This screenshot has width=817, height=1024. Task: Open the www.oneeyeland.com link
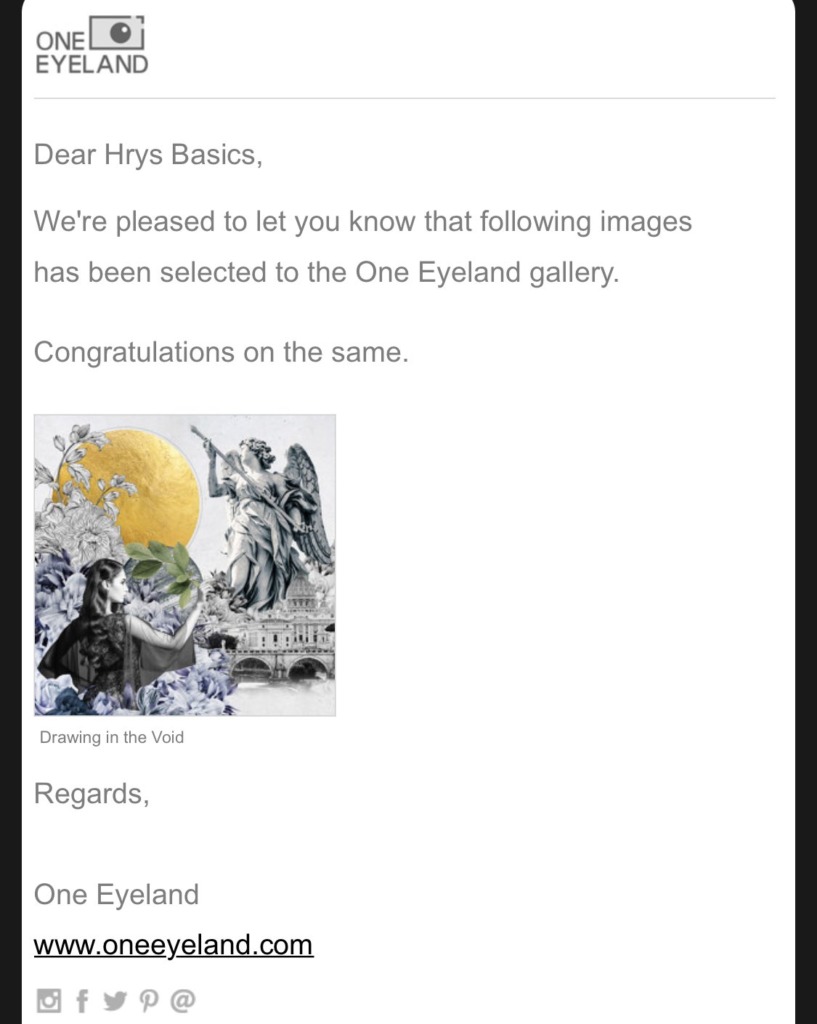coord(173,945)
